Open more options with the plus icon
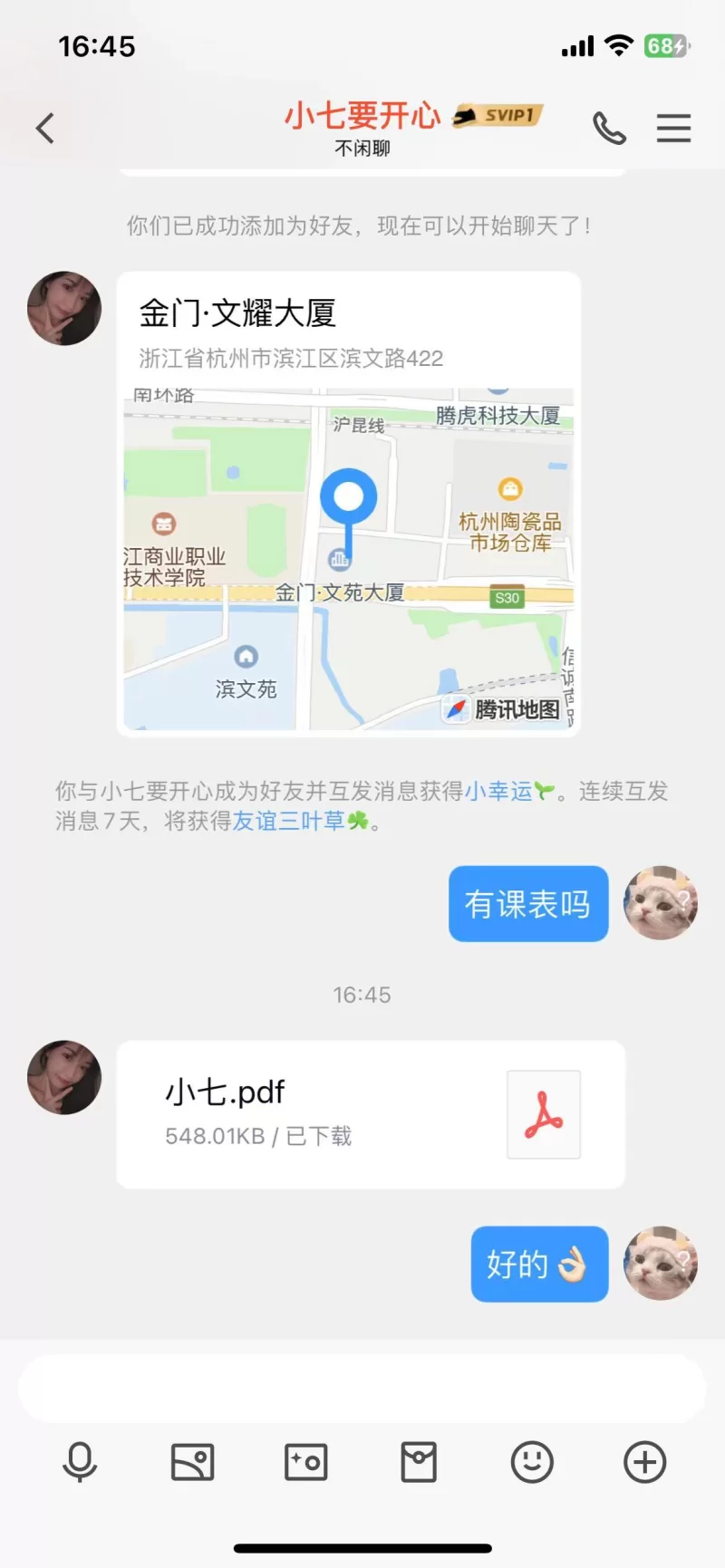Screen dimensions: 725x1568 [x=645, y=1462]
